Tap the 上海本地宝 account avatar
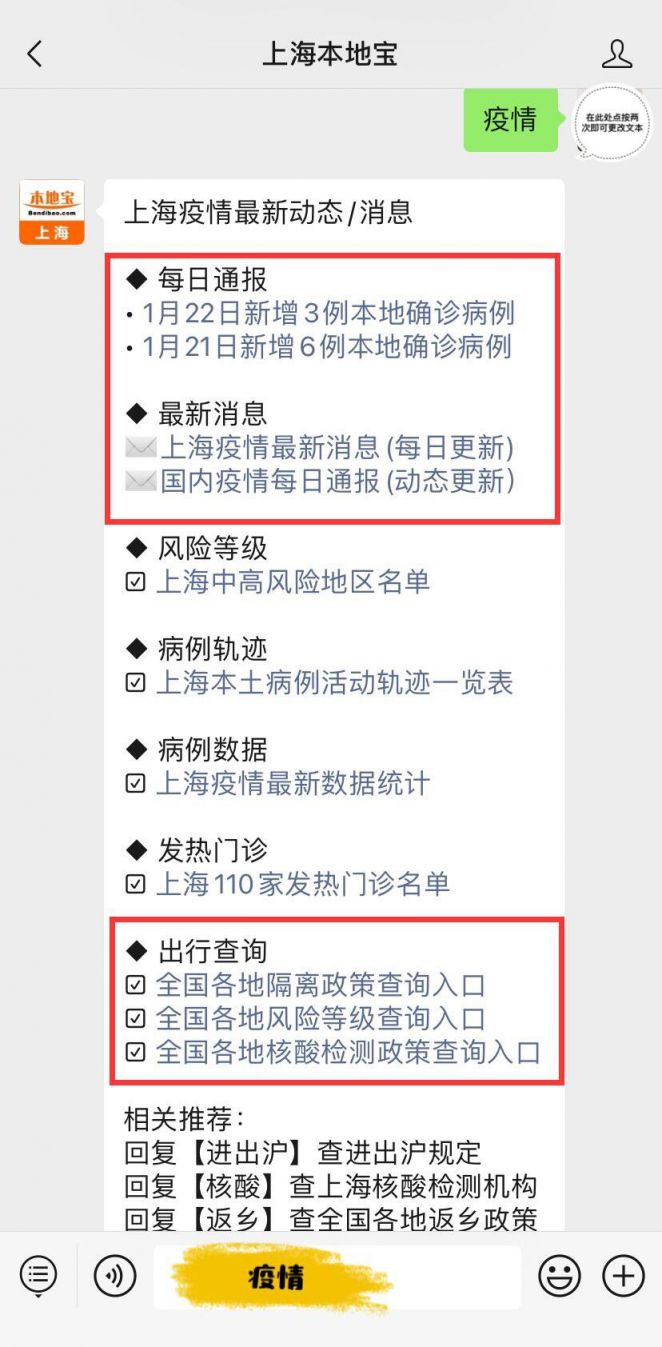Image resolution: width=662 pixels, height=1347 pixels. [52, 212]
